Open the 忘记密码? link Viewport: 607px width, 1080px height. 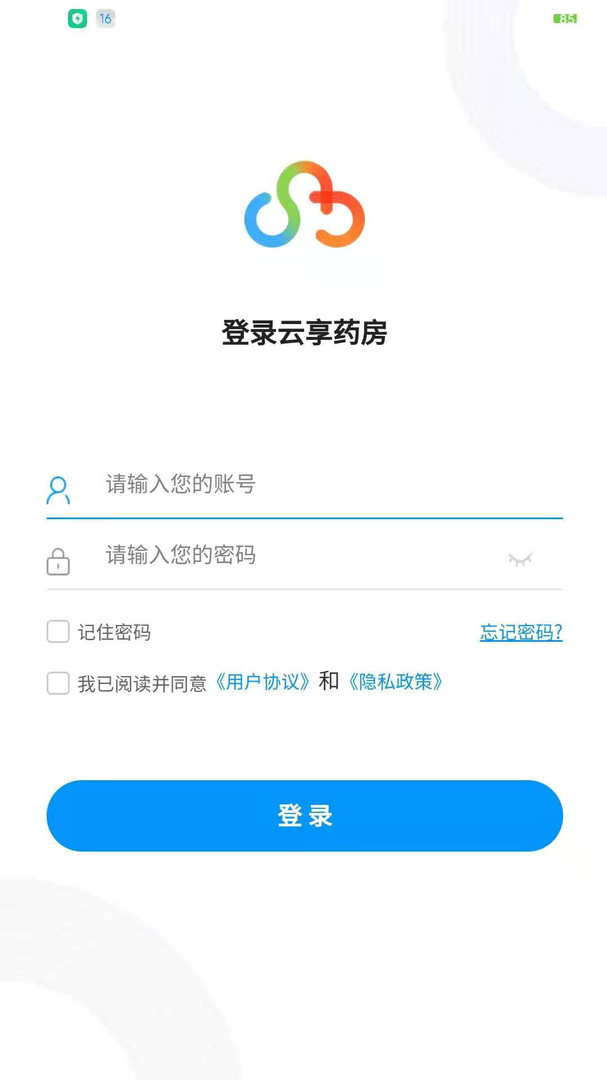[x=521, y=632]
